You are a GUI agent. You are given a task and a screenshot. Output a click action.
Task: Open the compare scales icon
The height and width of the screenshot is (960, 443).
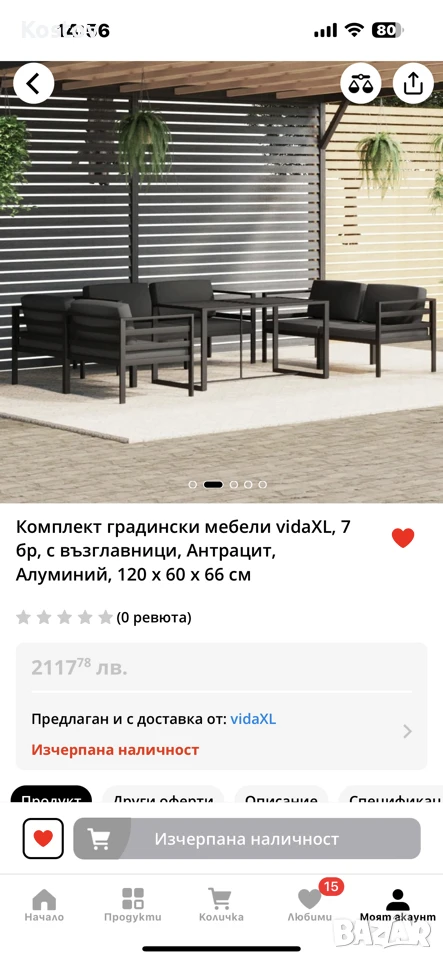pos(360,84)
